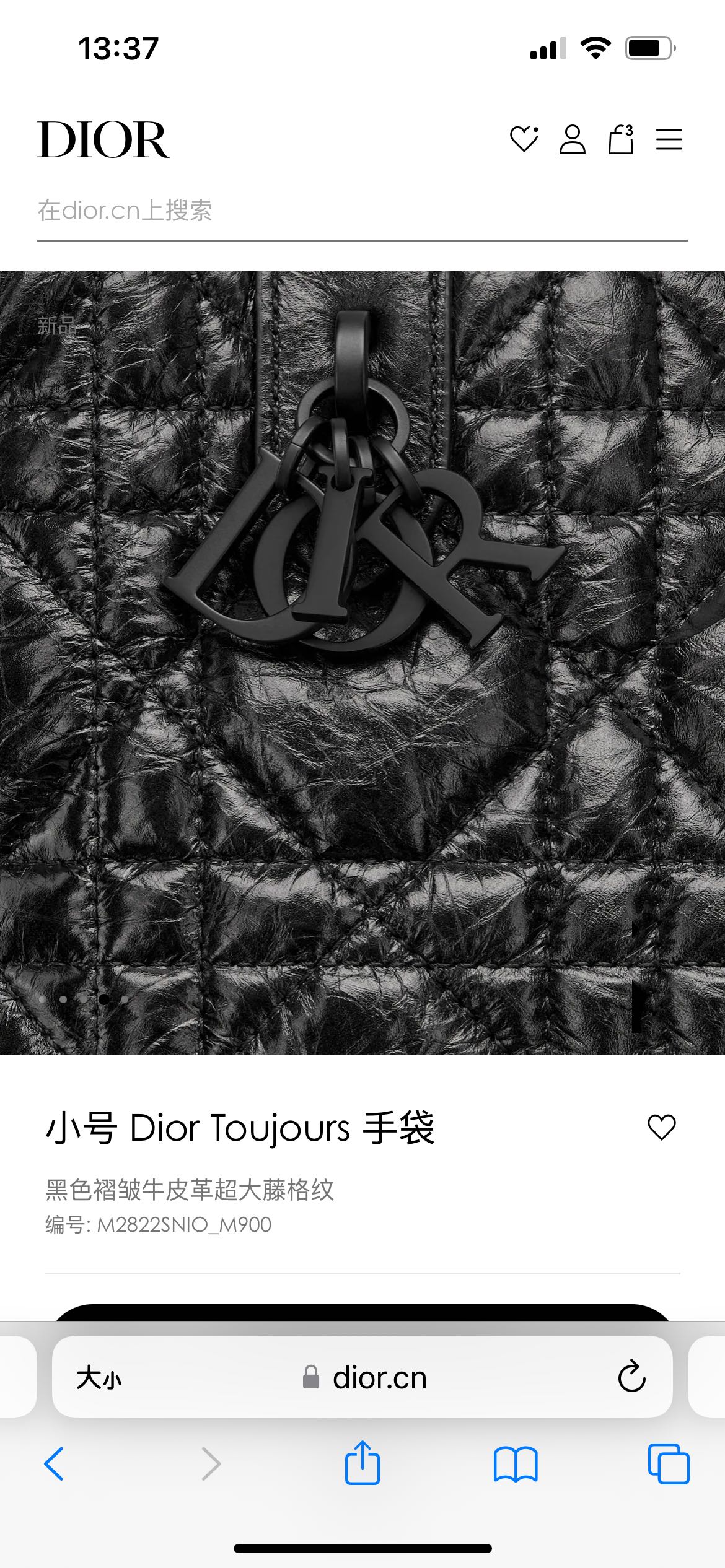The height and width of the screenshot is (1568, 725).
Task: Open Safari page size settings
Action: [x=99, y=1379]
